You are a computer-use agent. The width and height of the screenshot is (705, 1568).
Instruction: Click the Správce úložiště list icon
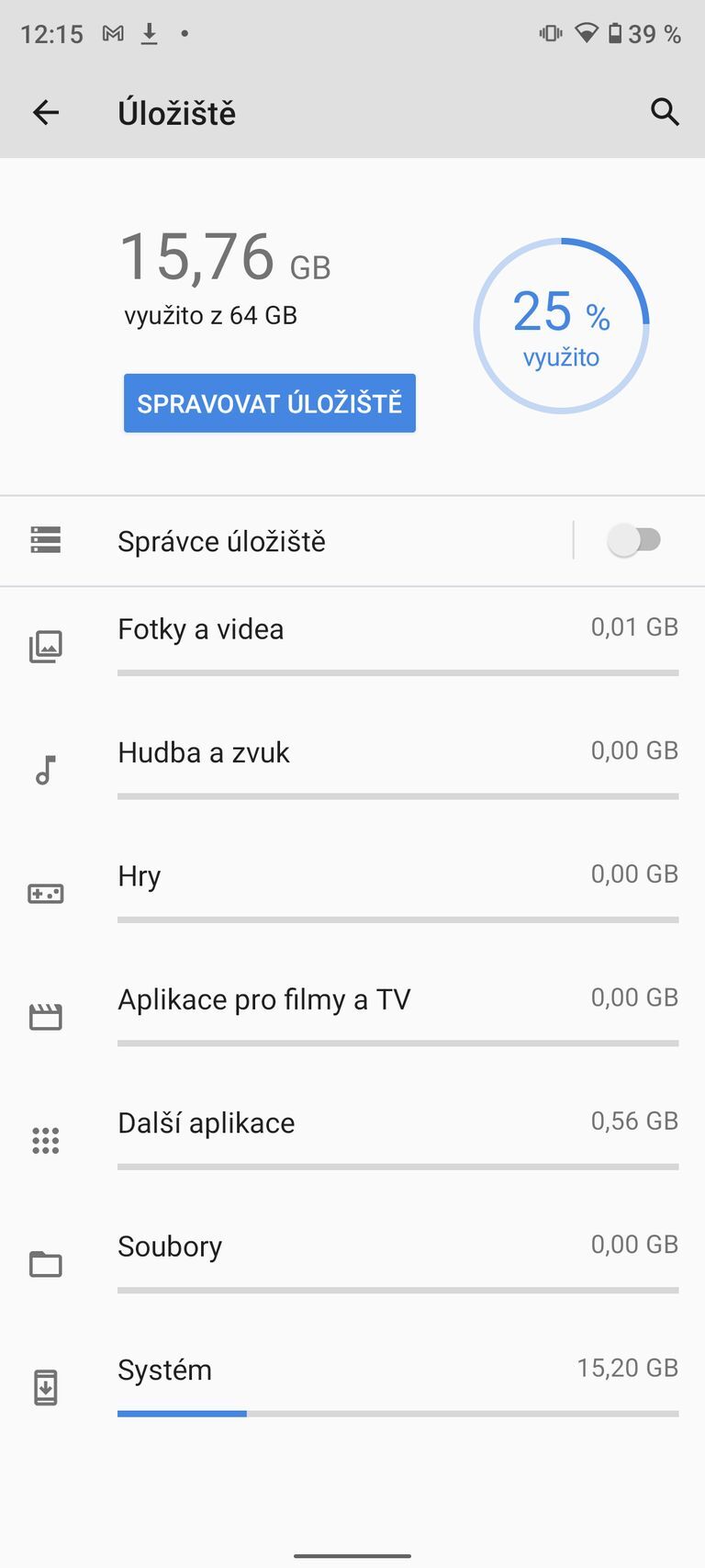click(46, 541)
